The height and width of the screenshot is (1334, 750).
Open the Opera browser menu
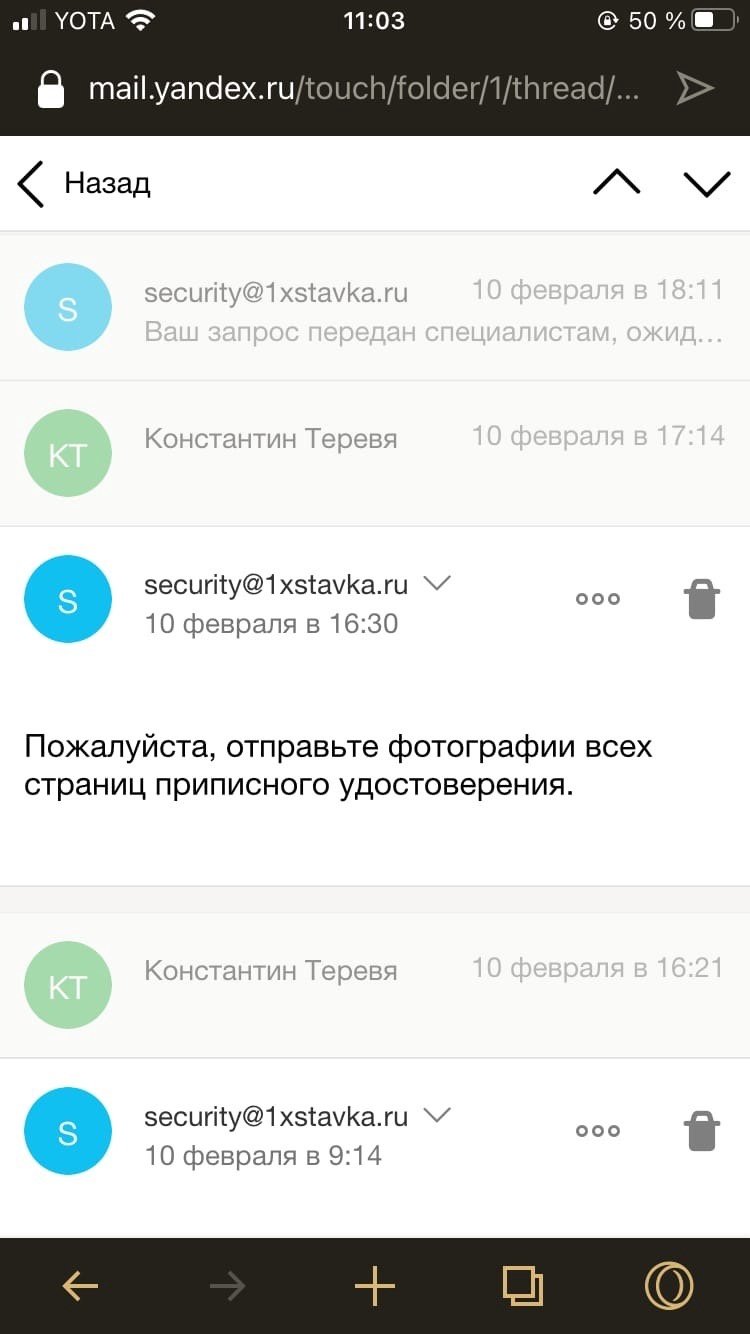[x=669, y=1286]
